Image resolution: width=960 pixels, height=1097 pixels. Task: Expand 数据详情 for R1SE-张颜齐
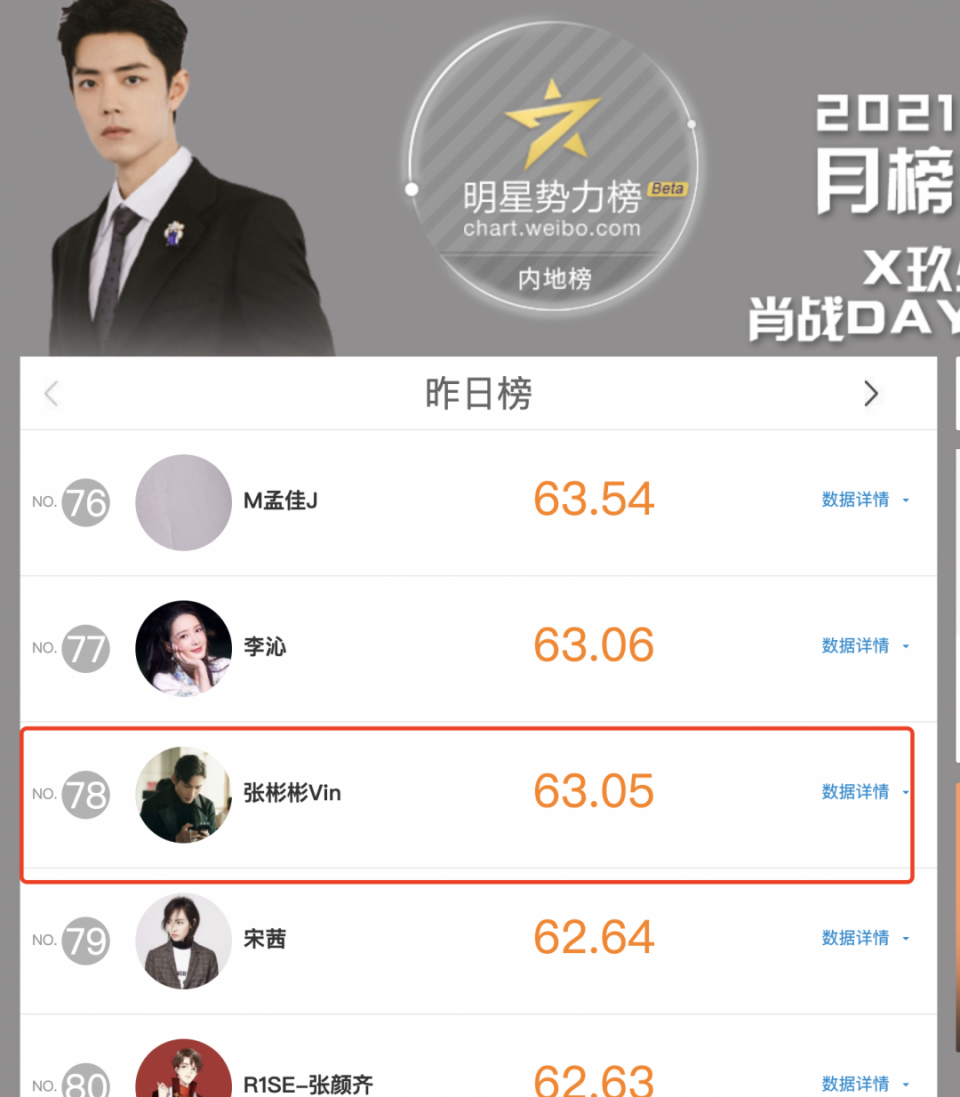click(x=865, y=1083)
